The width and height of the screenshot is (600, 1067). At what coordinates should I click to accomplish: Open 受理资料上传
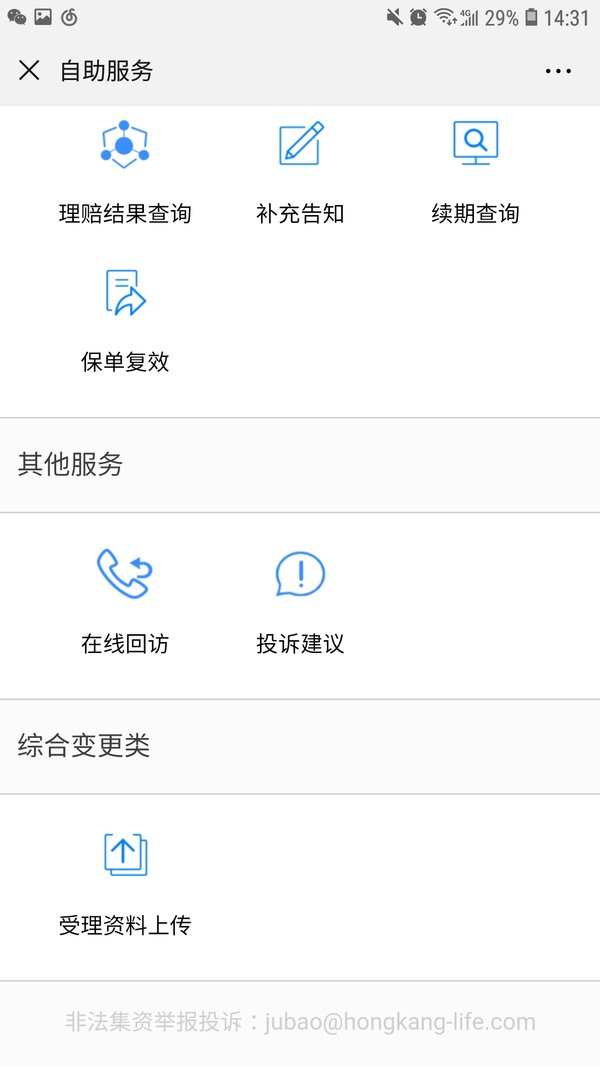coord(125,885)
